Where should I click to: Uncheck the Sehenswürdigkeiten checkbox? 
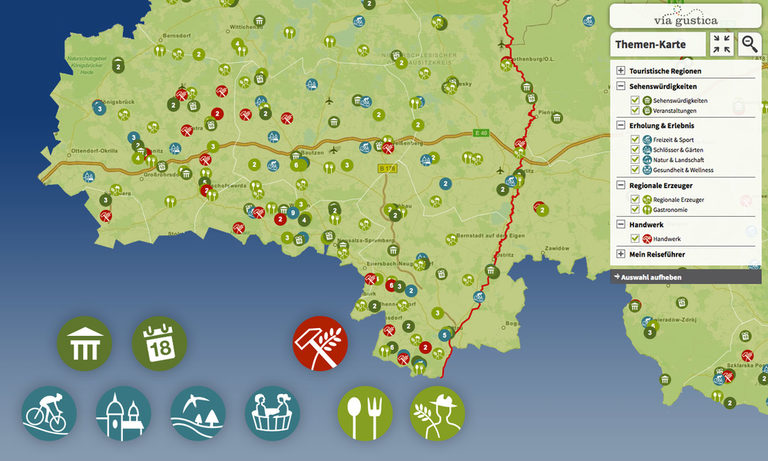coord(635,101)
